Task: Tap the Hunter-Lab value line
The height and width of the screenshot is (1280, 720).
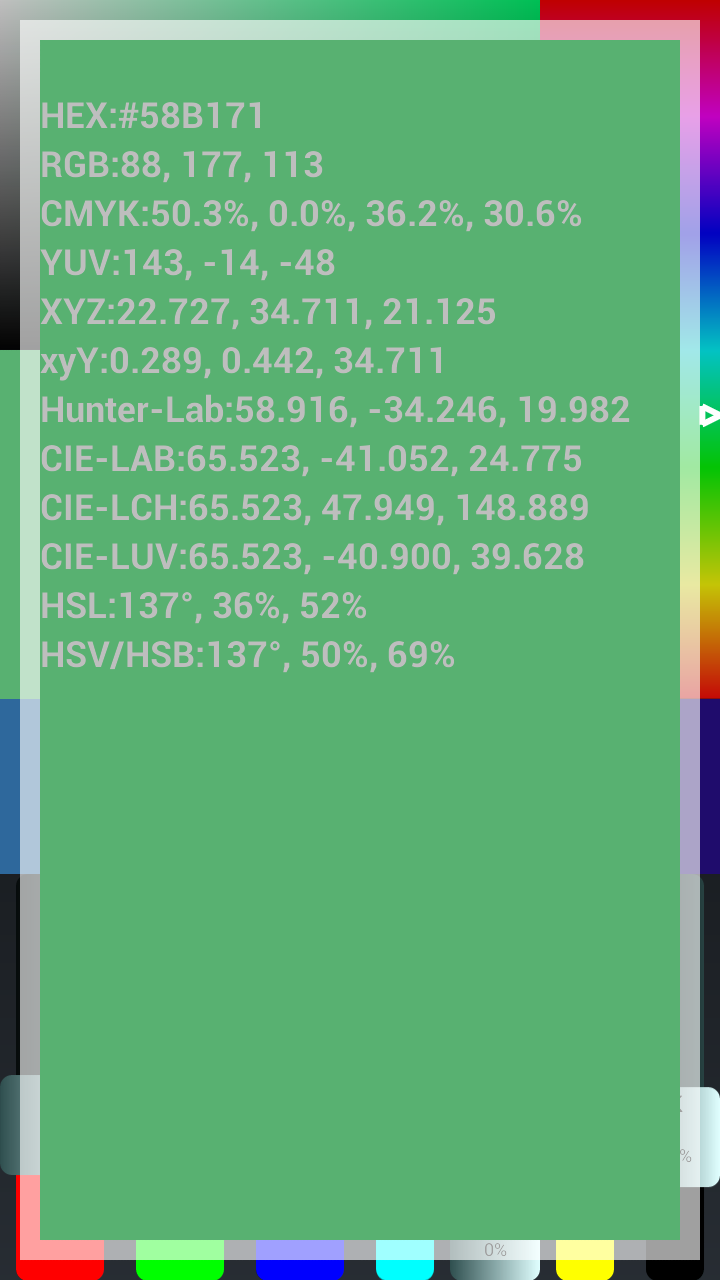Action: [x=334, y=410]
